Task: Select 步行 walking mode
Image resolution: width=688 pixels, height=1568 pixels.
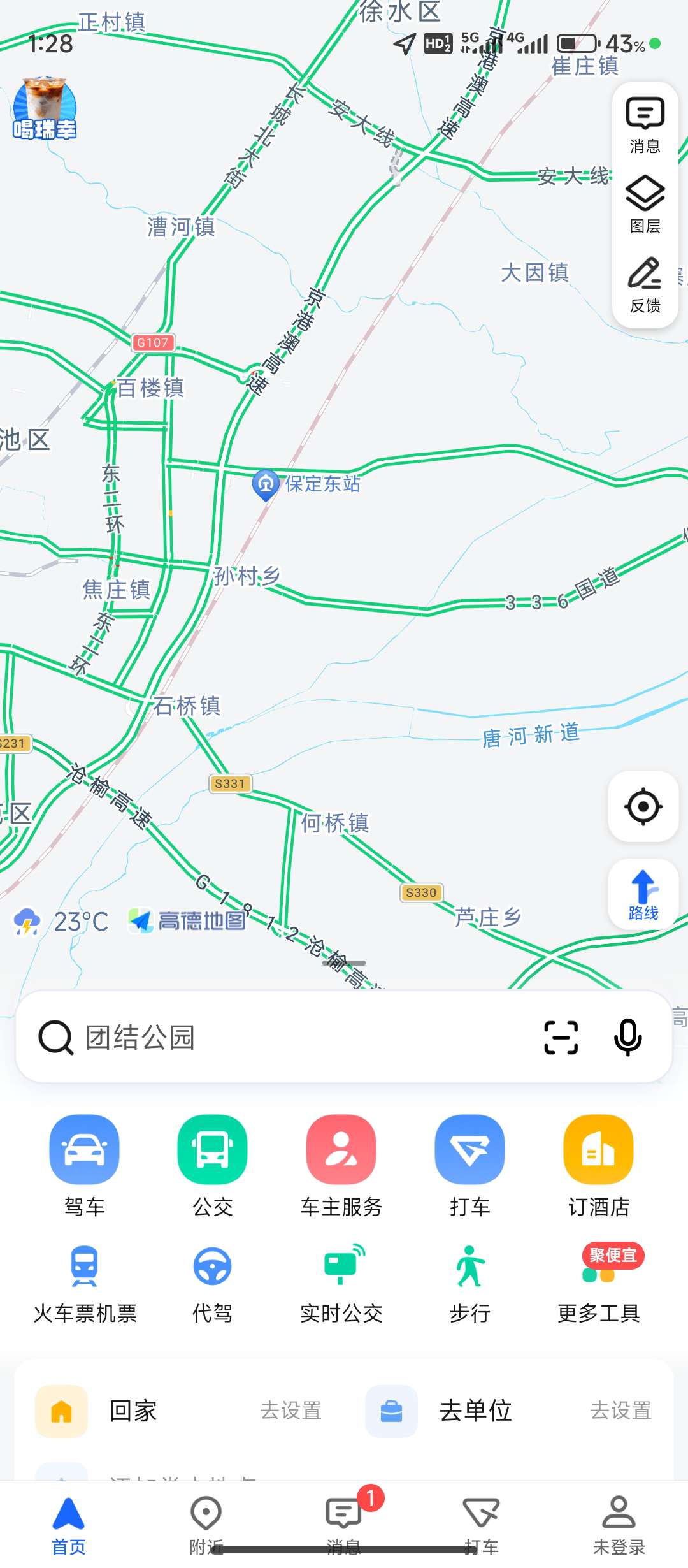Action: pyautogui.click(x=469, y=1282)
